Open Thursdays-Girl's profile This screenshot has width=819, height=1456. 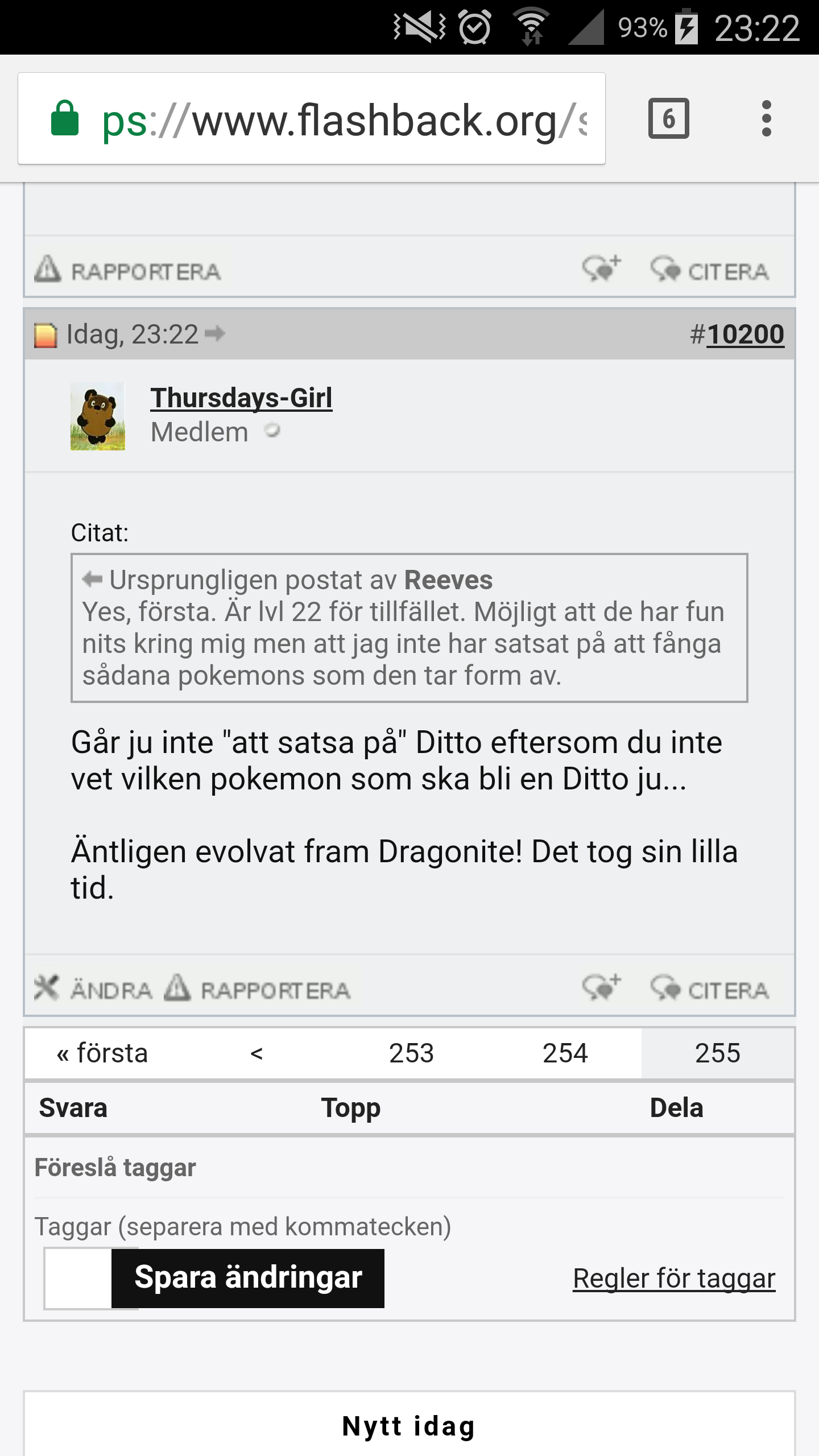click(x=241, y=398)
